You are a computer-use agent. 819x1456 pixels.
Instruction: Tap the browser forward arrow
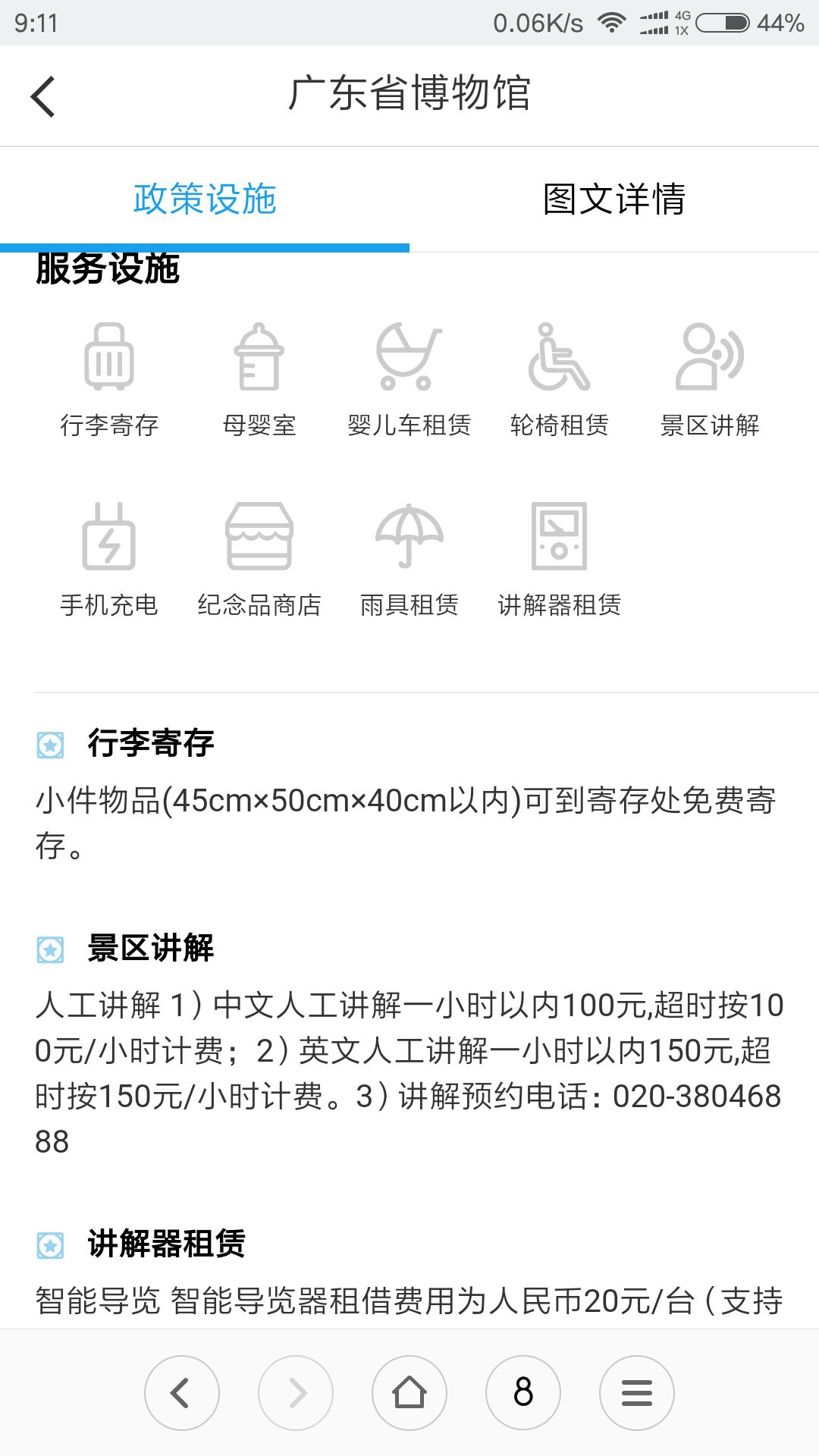(x=296, y=1393)
